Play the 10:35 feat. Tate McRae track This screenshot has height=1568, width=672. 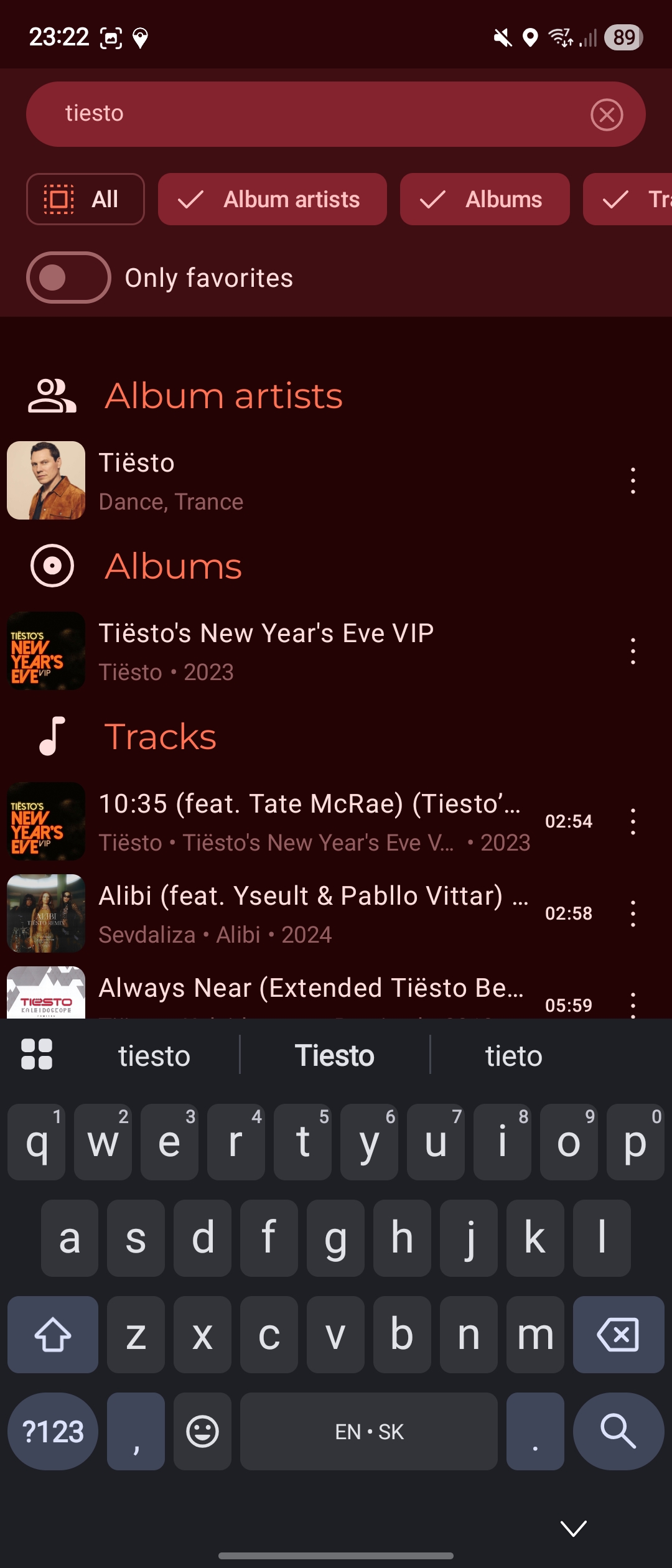311,821
